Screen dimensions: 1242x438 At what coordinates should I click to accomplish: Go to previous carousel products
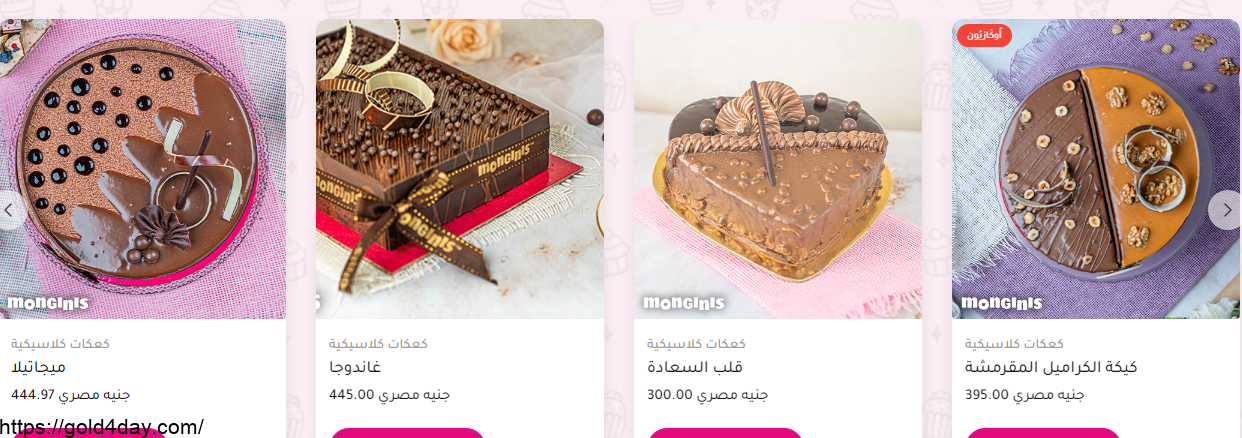click(8, 210)
